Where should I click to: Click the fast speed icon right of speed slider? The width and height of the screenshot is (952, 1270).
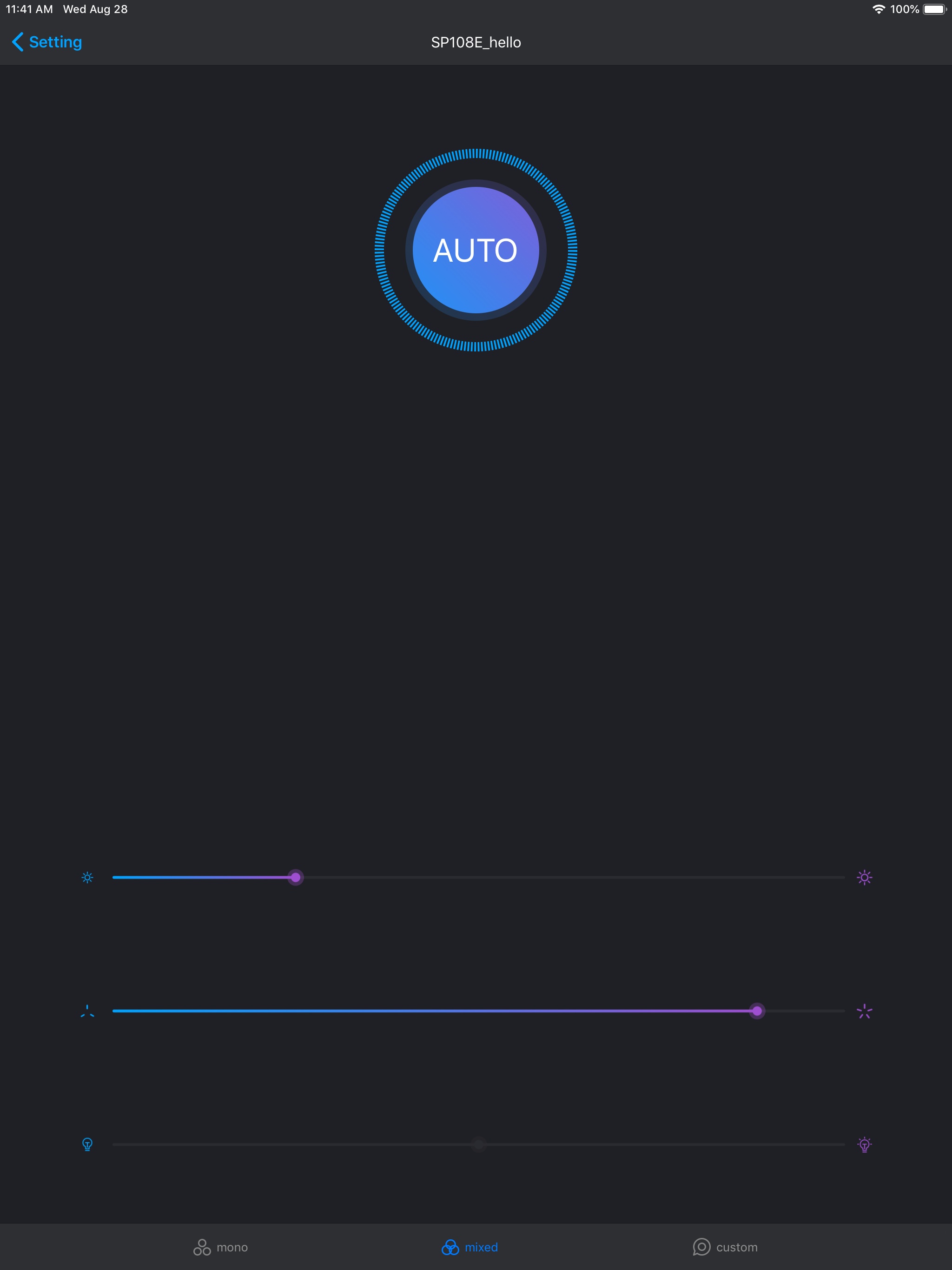tap(864, 1011)
